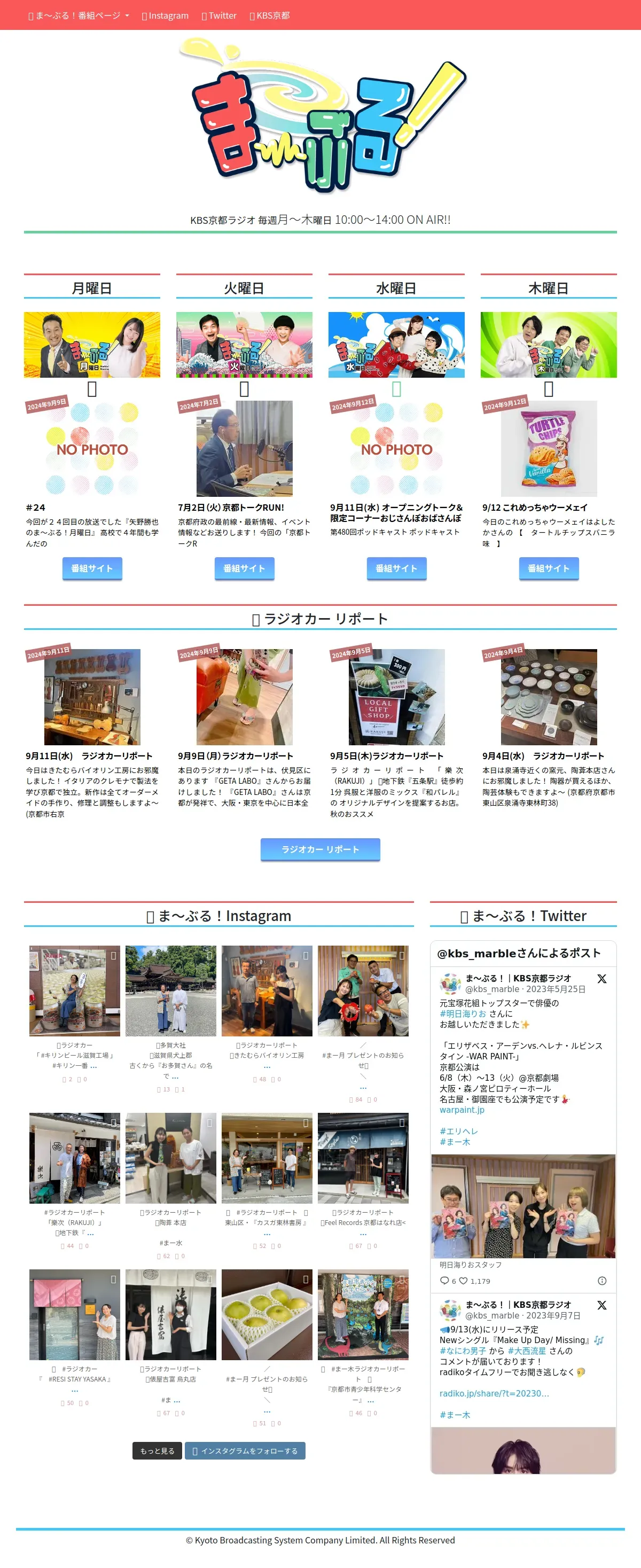Like the 明日海りお tweet with the heart
Image resolution: width=641 pixels, height=1568 pixels.
point(463,1281)
